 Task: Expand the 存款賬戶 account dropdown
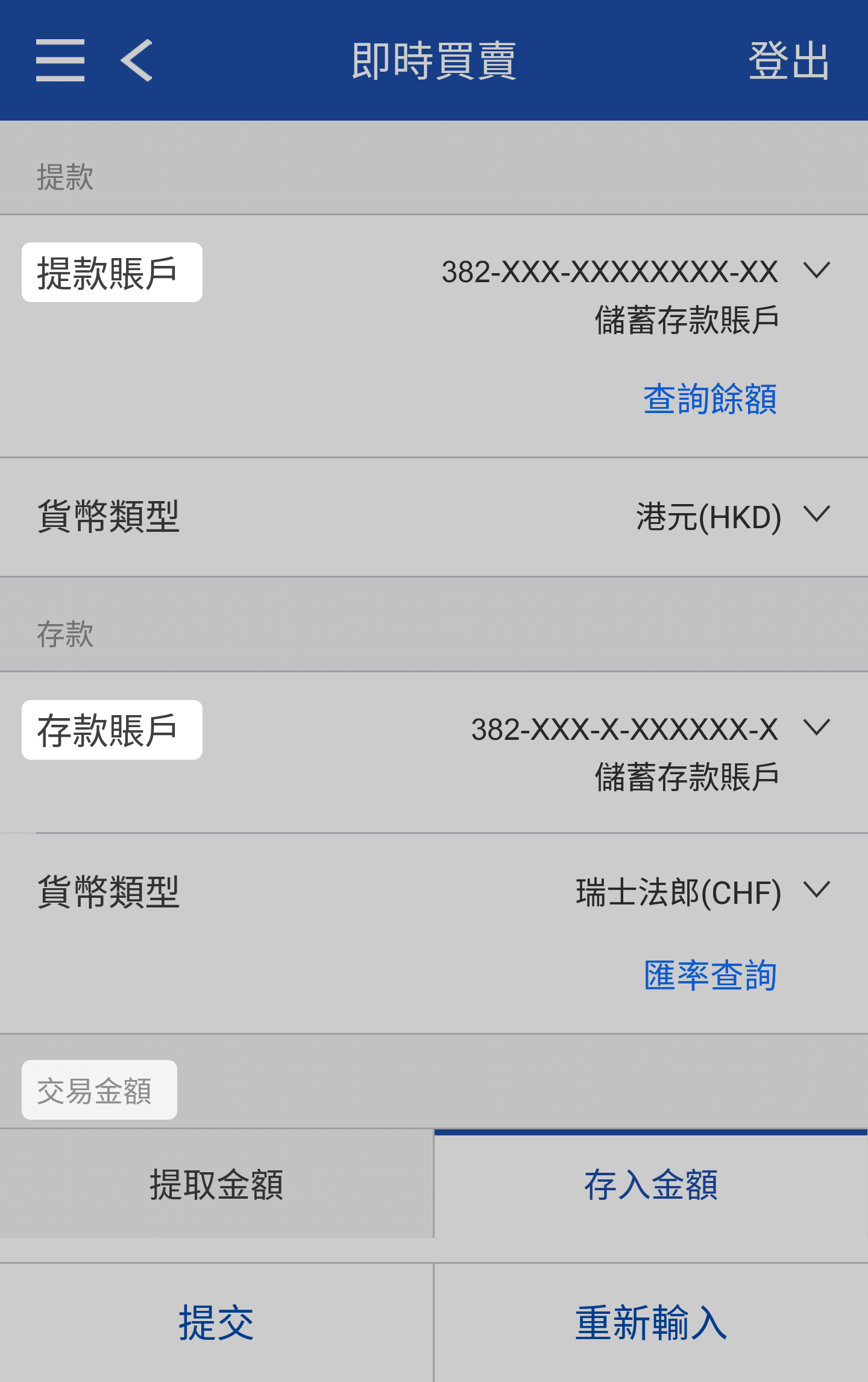(x=816, y=728)
